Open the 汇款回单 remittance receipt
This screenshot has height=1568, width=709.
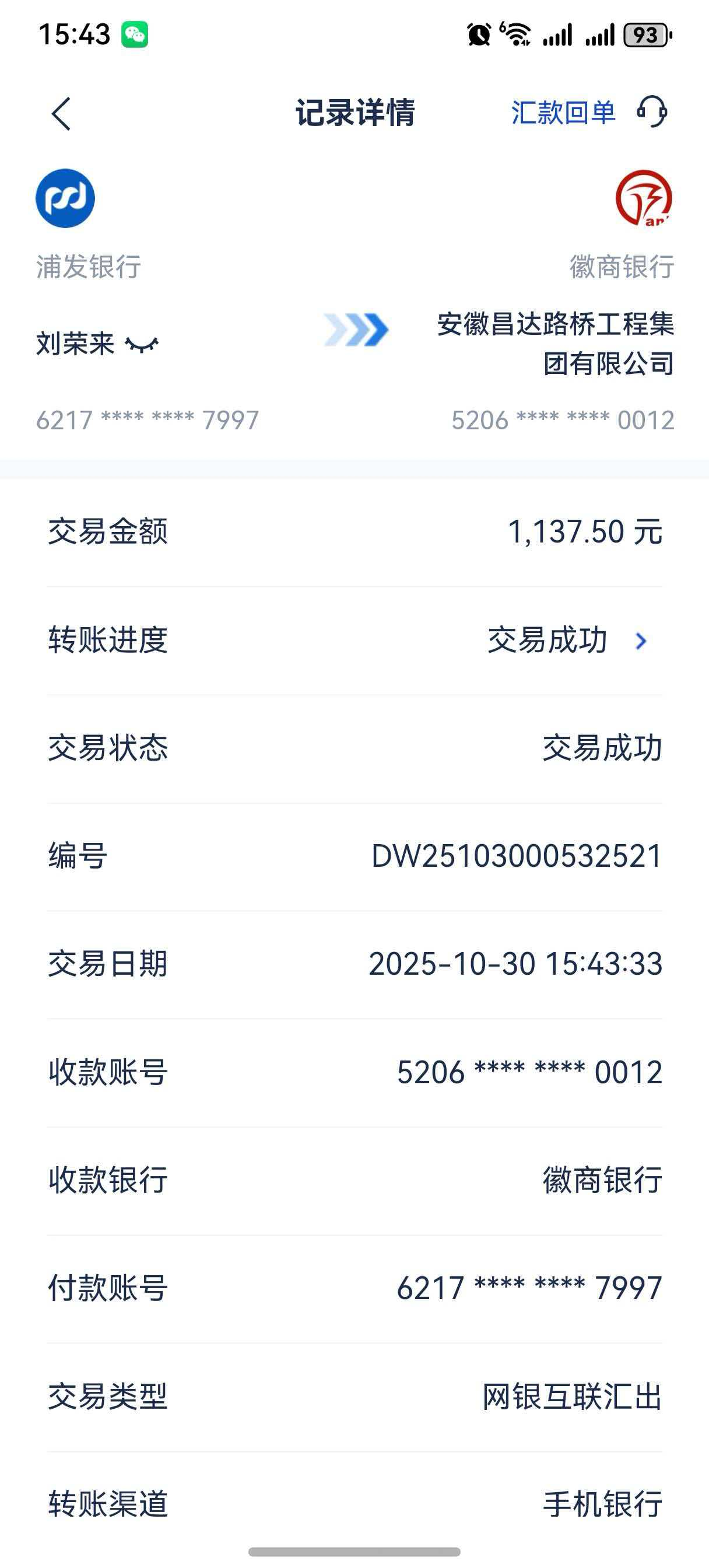pos(563,113)
